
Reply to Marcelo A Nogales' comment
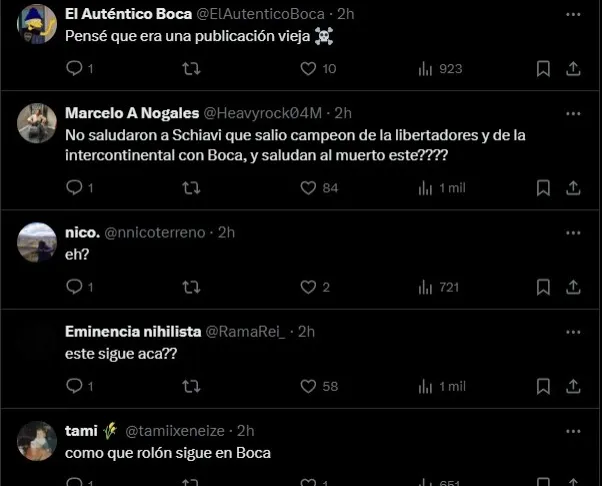coord(73,187)
